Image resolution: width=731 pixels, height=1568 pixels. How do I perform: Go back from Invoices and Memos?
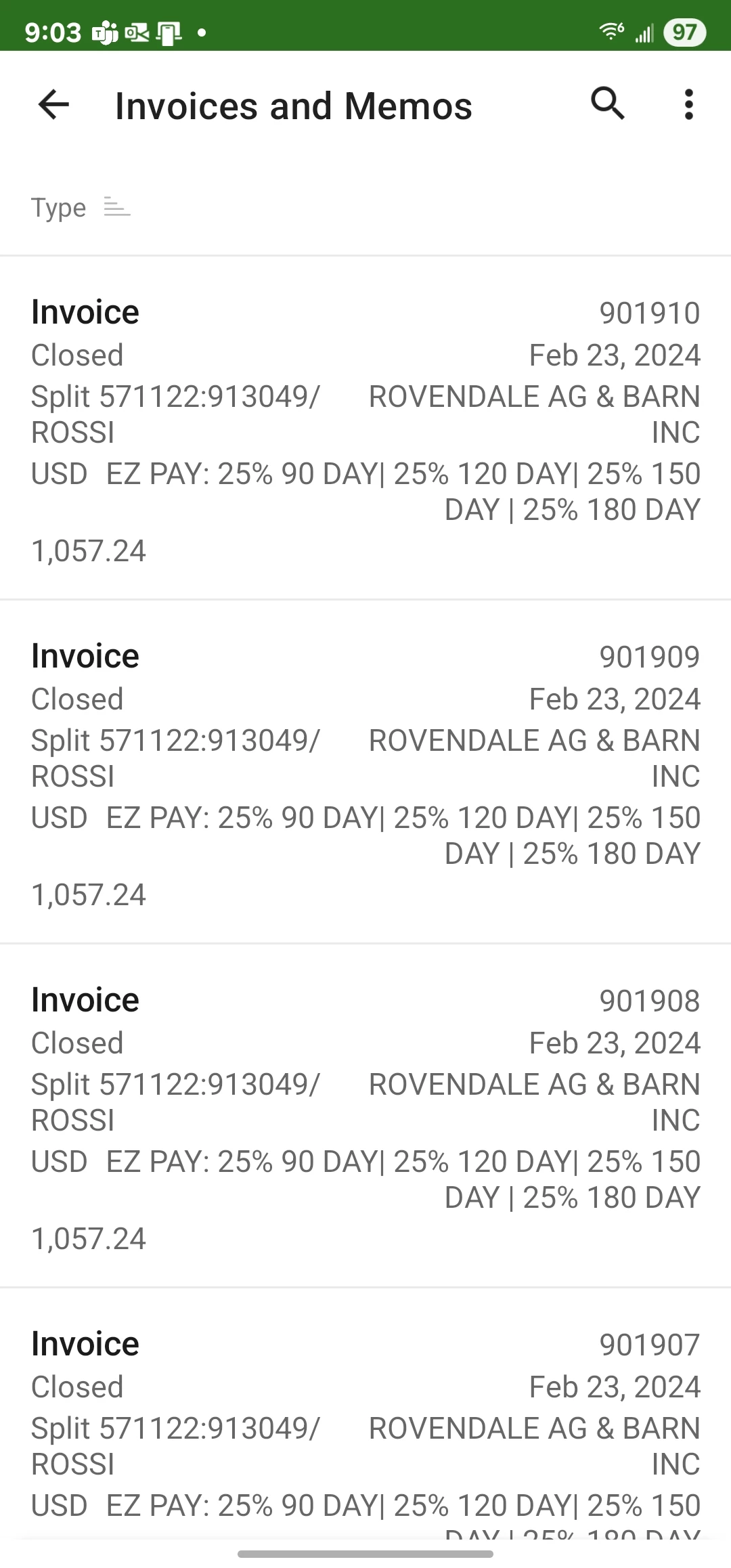pos(54,105)
